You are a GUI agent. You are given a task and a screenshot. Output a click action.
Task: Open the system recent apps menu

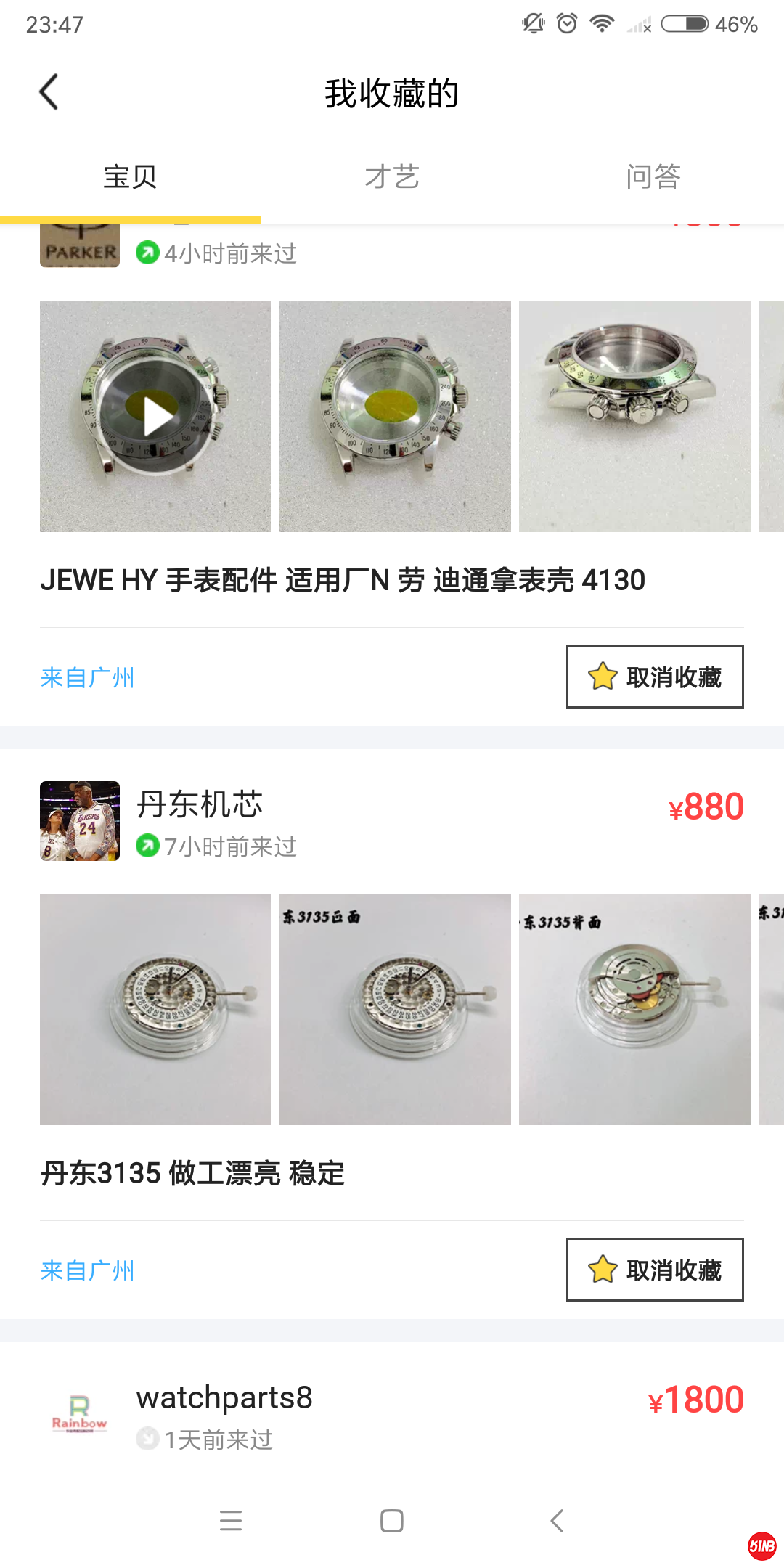pos(231,1520)
